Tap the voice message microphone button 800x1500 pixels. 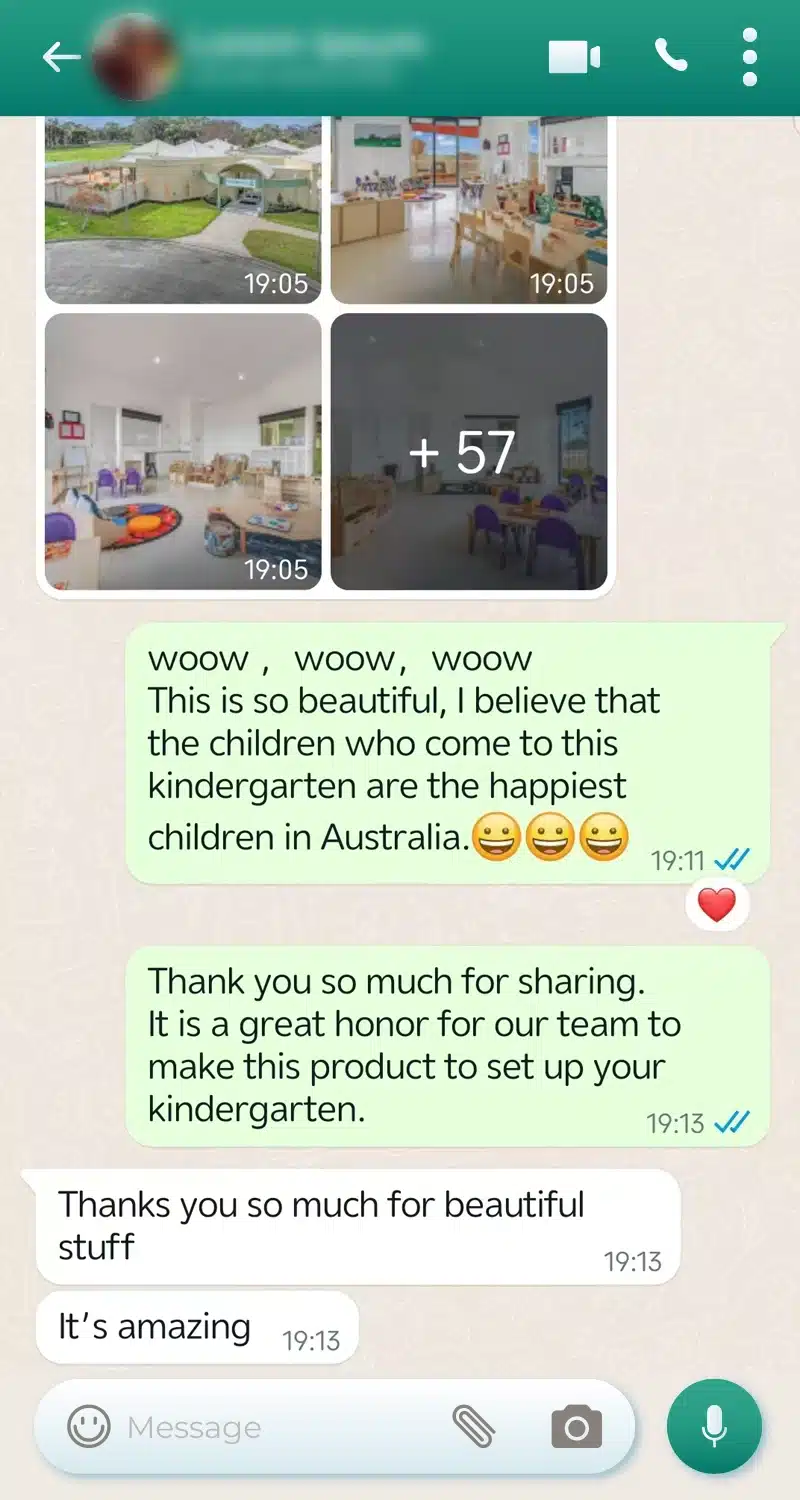[x=714, y=1427]
